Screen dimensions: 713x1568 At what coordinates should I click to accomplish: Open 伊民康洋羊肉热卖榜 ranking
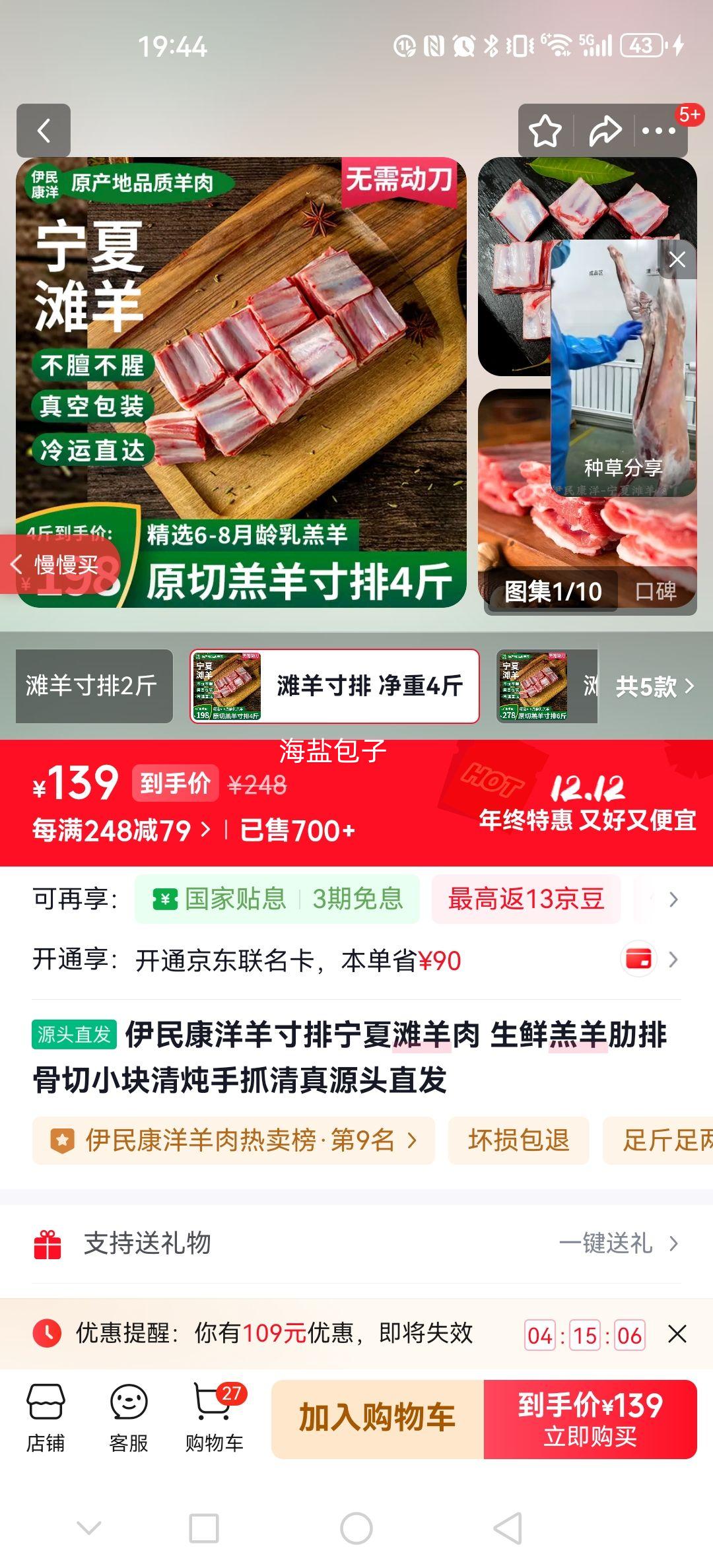pos(234,1140)
